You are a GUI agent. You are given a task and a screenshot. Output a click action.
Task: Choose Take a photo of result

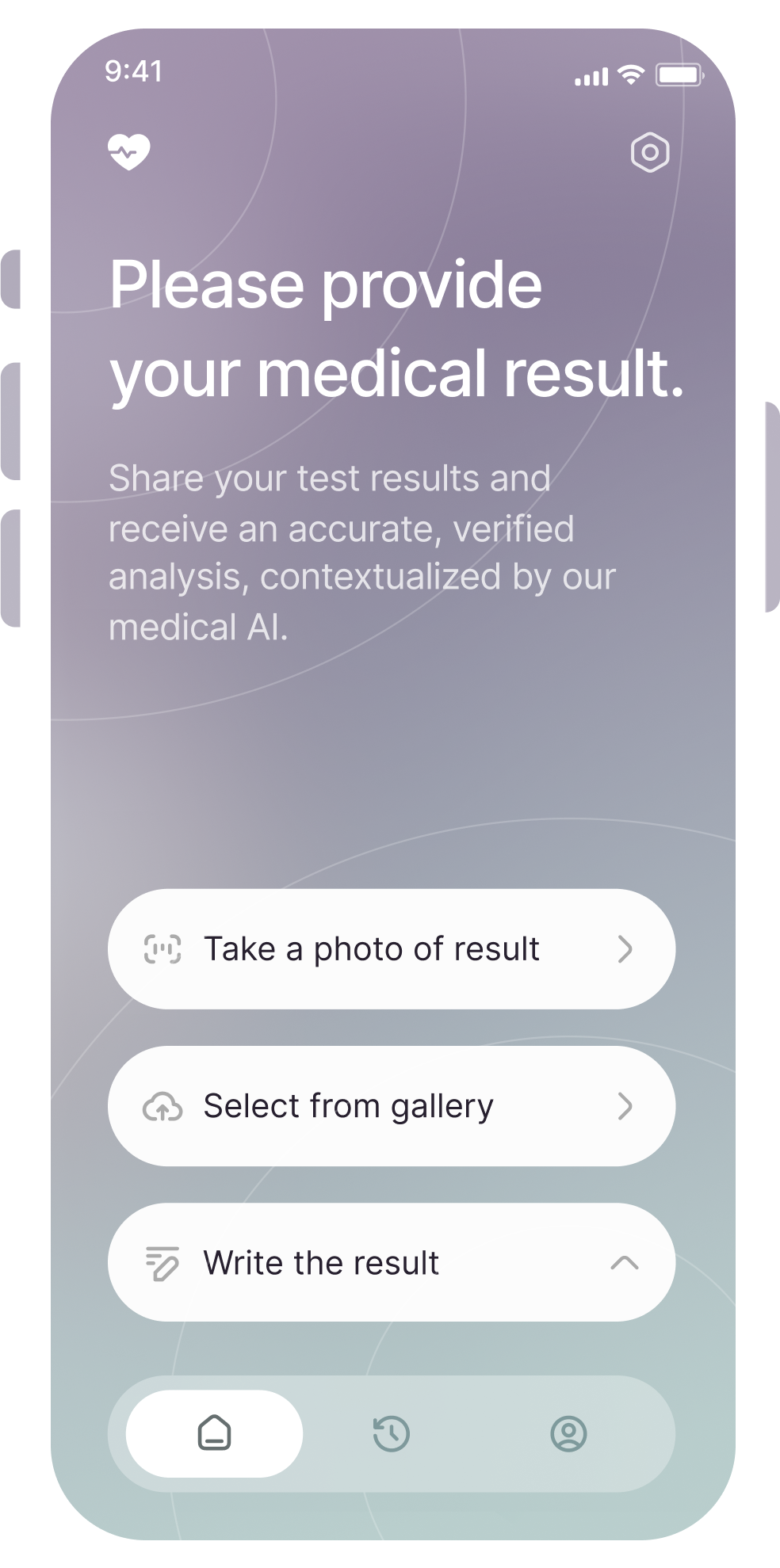click(x=391, y=948)
